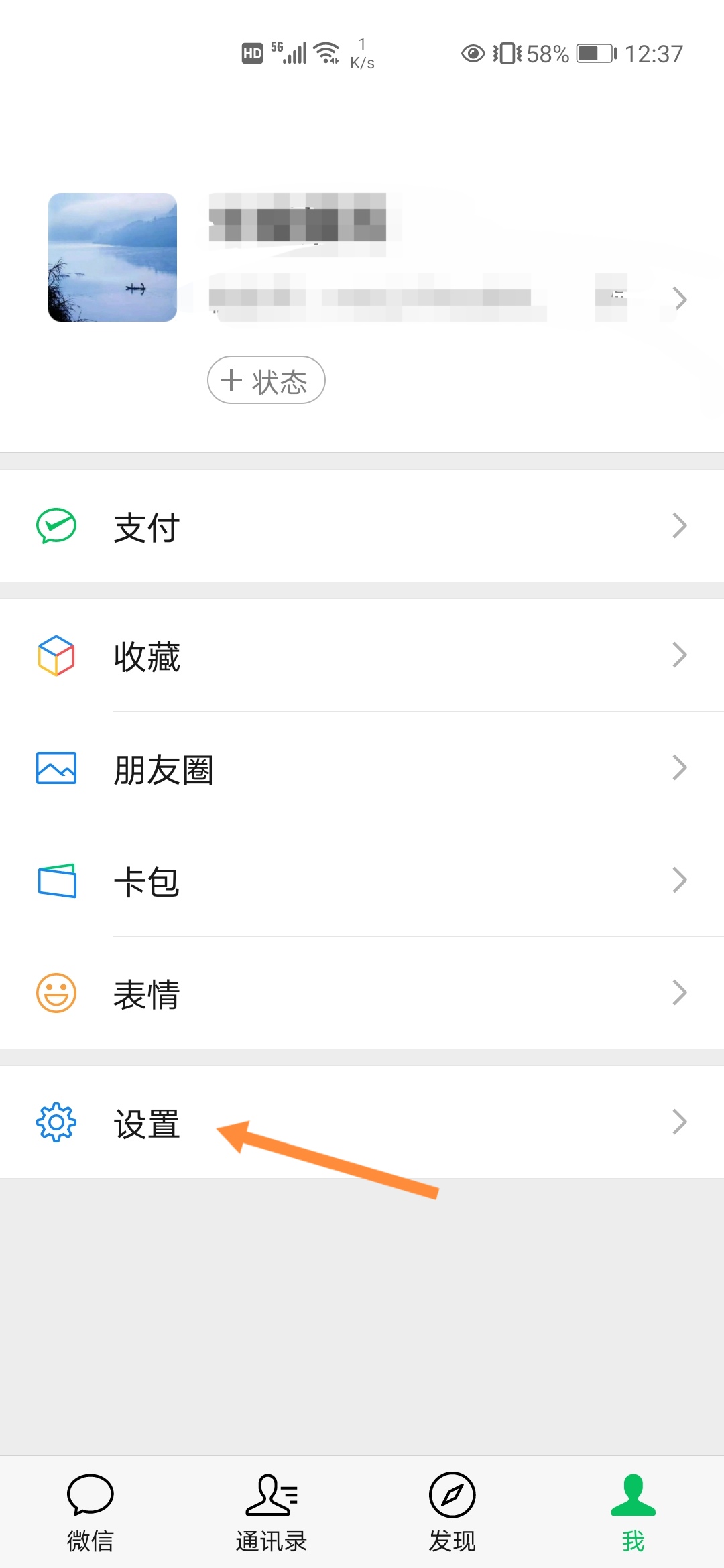This screenshot has width=724, height=1568.
Task: Switch to the 微信 tab
Action: coord(90,1514)
